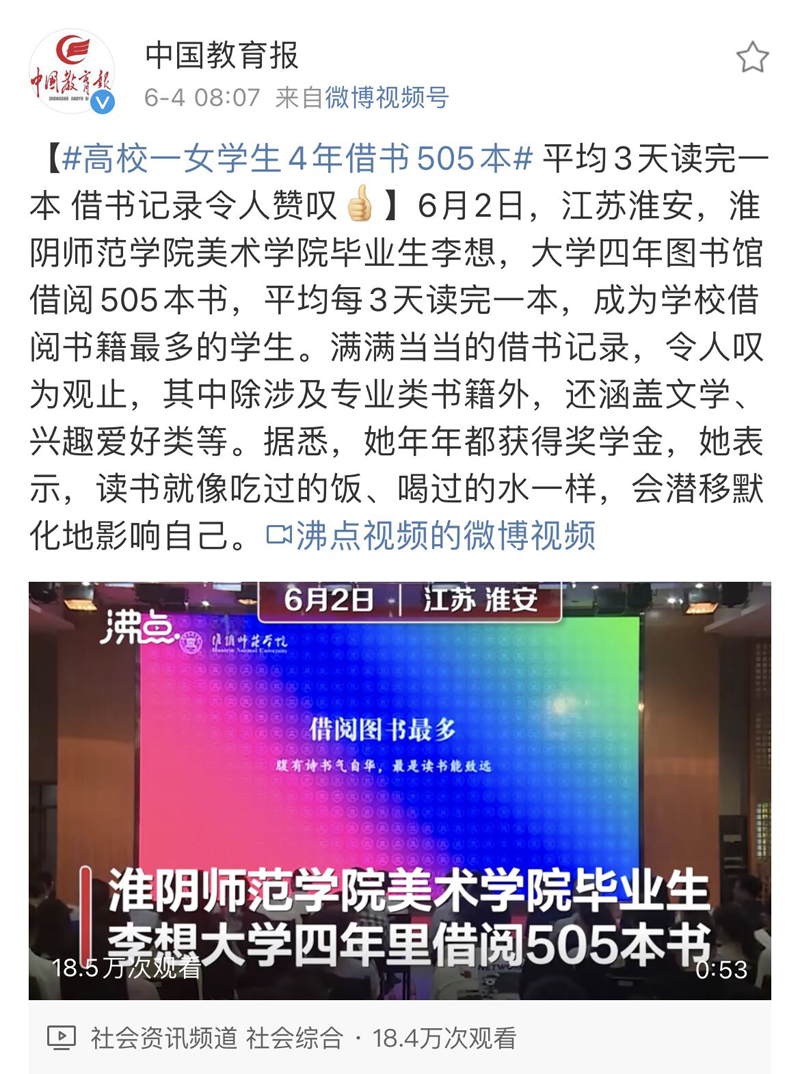Image resolution: width=800 pixels, height=1074 pixels.
Task: Open 中国教育报 profile avatar
Action: [71, 69]
